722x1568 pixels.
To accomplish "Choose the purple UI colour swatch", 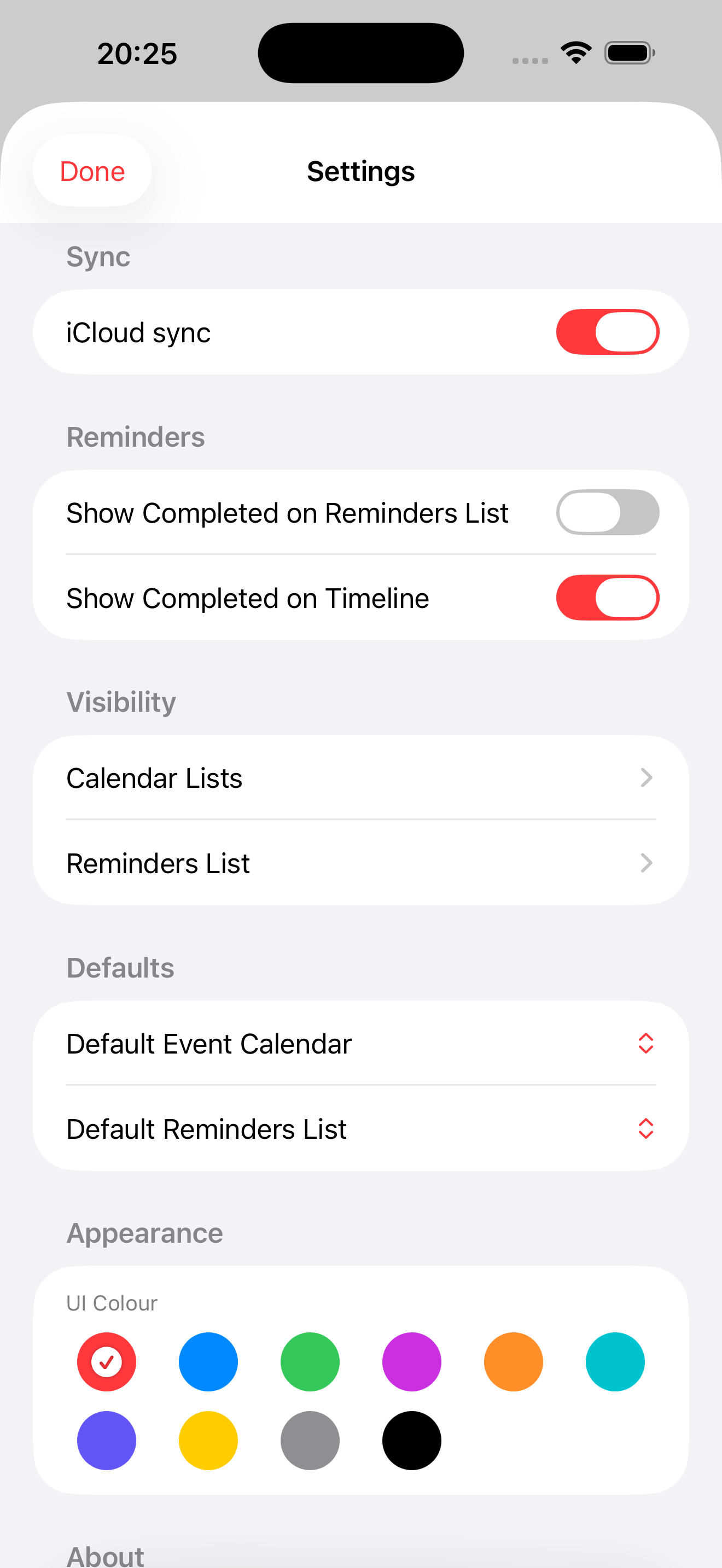I will tap(411, 1361).
